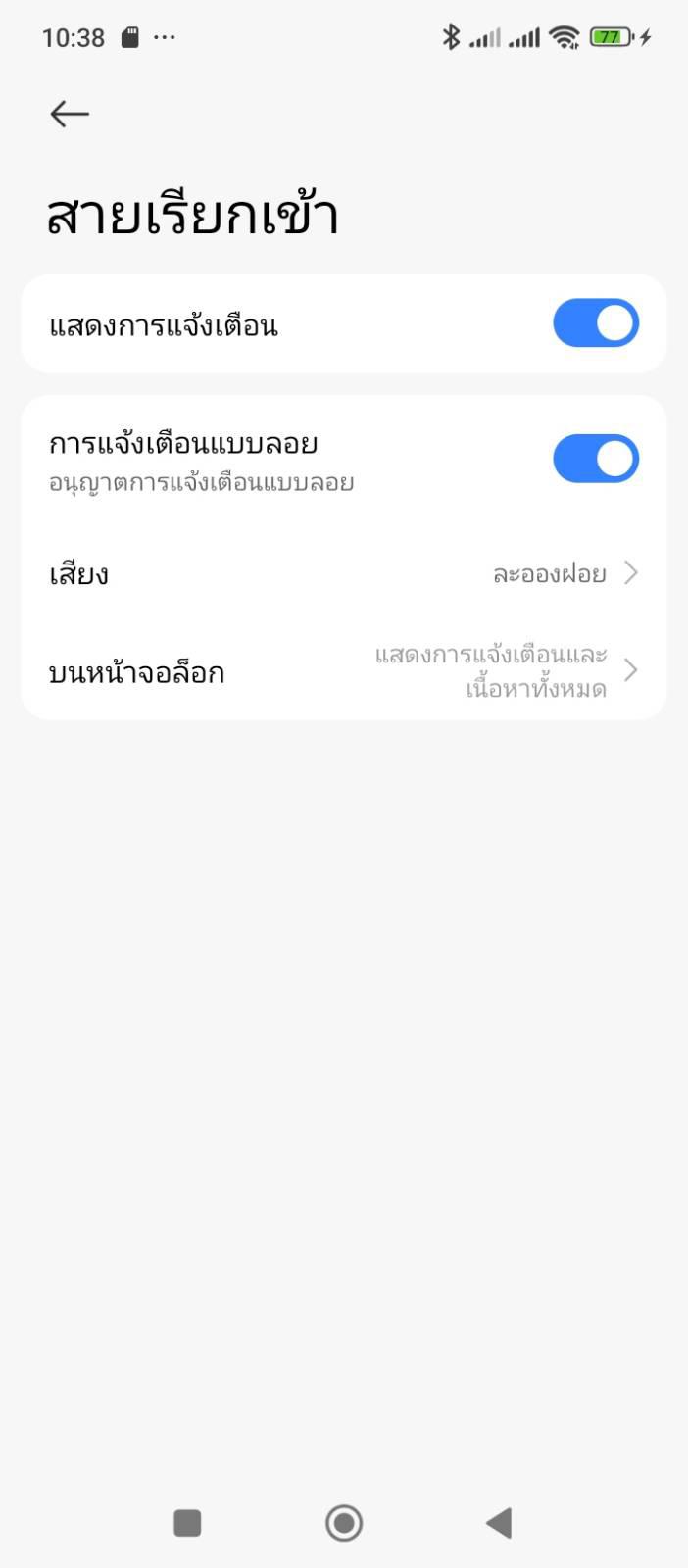This screenshot has width=688, height=1568.
Task: Open recent apps via the square button
Action: pyautogui.click(x=187, y=1523)
